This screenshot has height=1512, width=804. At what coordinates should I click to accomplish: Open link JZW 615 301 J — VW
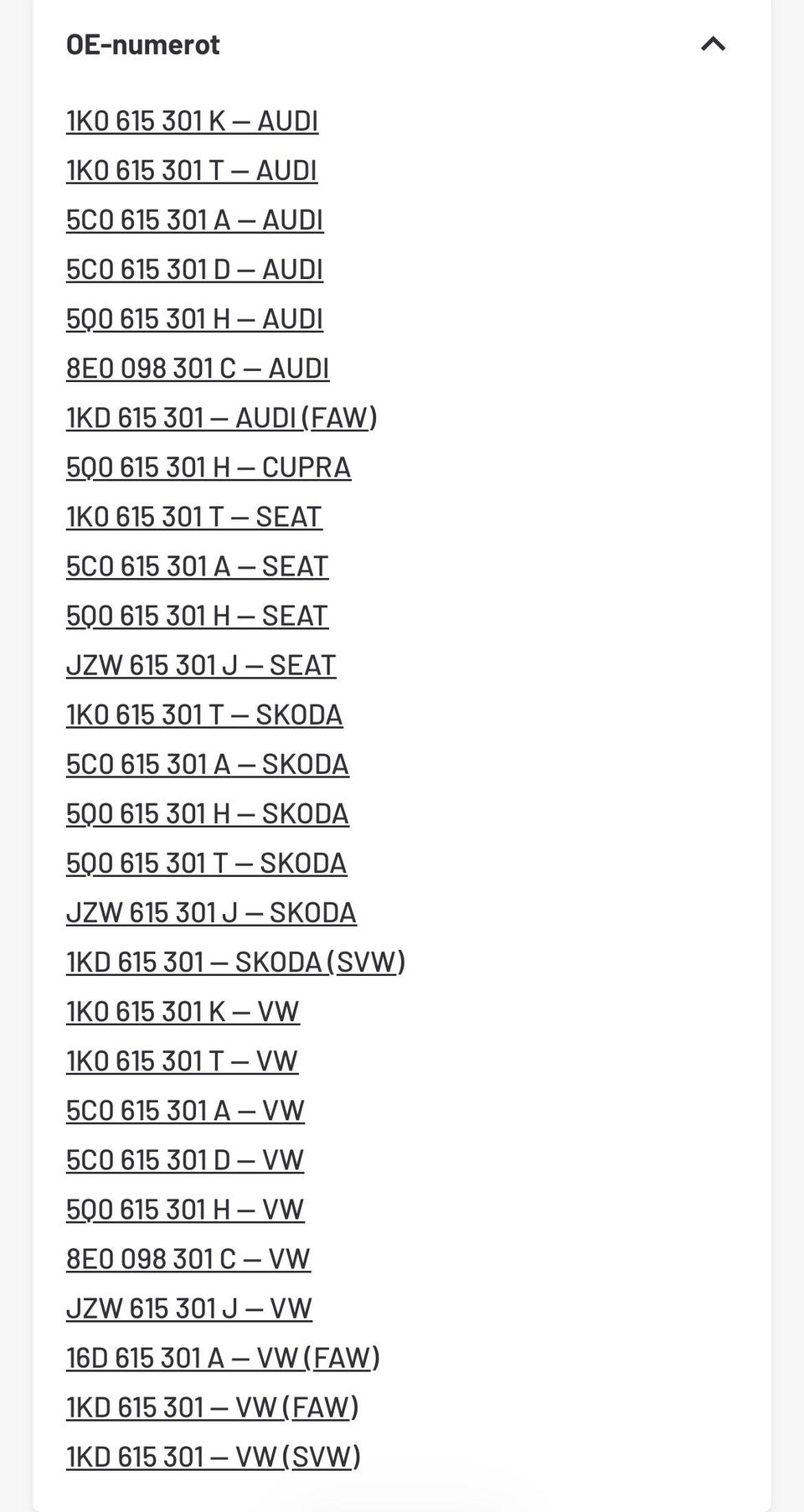pyautogui.click(x=189, y=1308)
